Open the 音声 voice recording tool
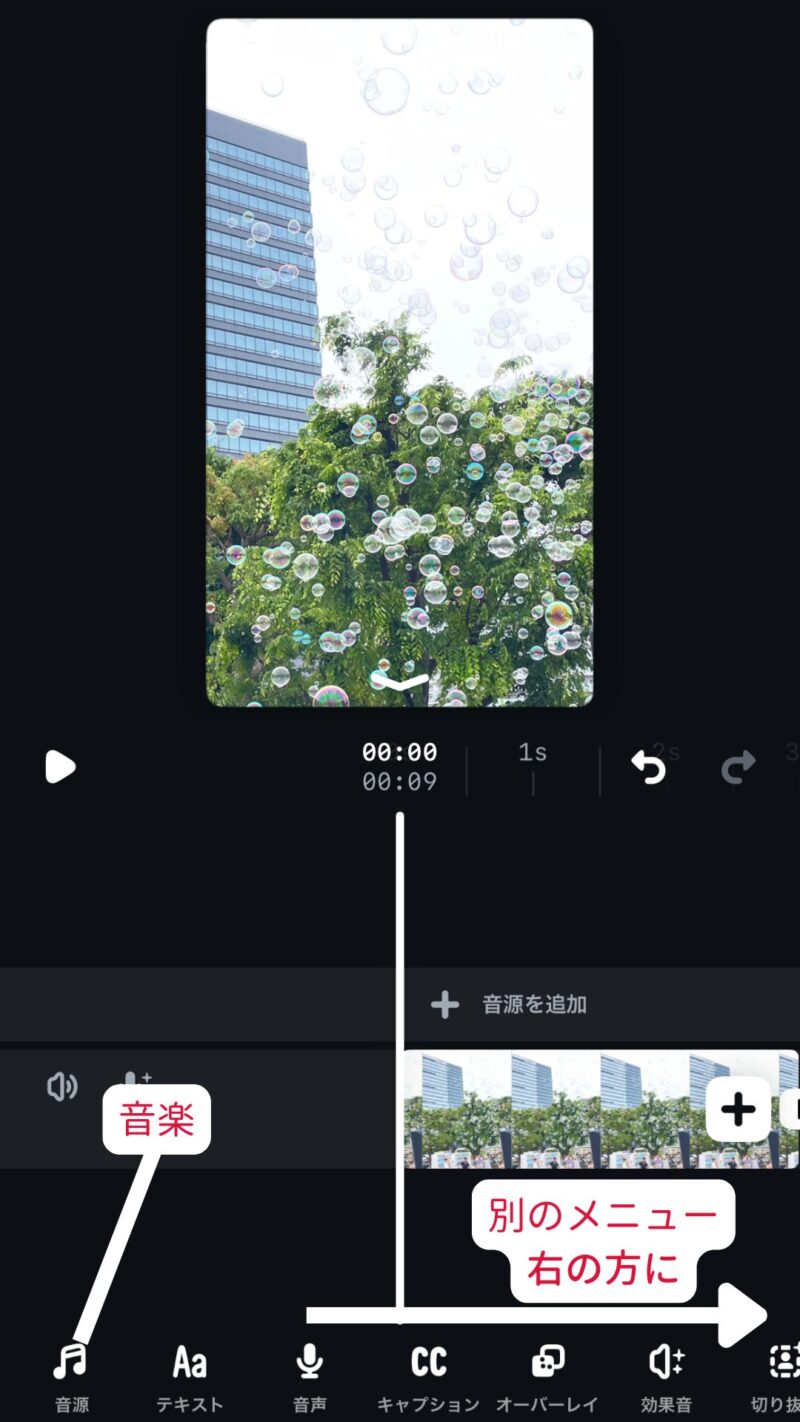800x1422 pixels. coord(309,1375)
